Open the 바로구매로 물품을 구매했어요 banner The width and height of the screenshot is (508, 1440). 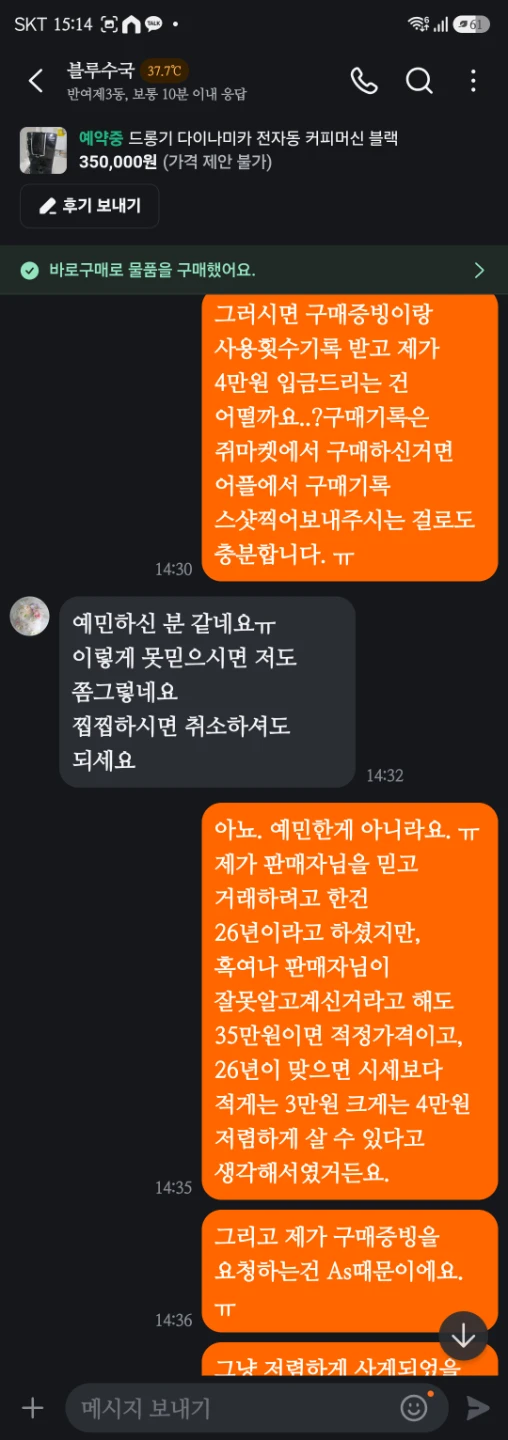[x=254, y=270]
